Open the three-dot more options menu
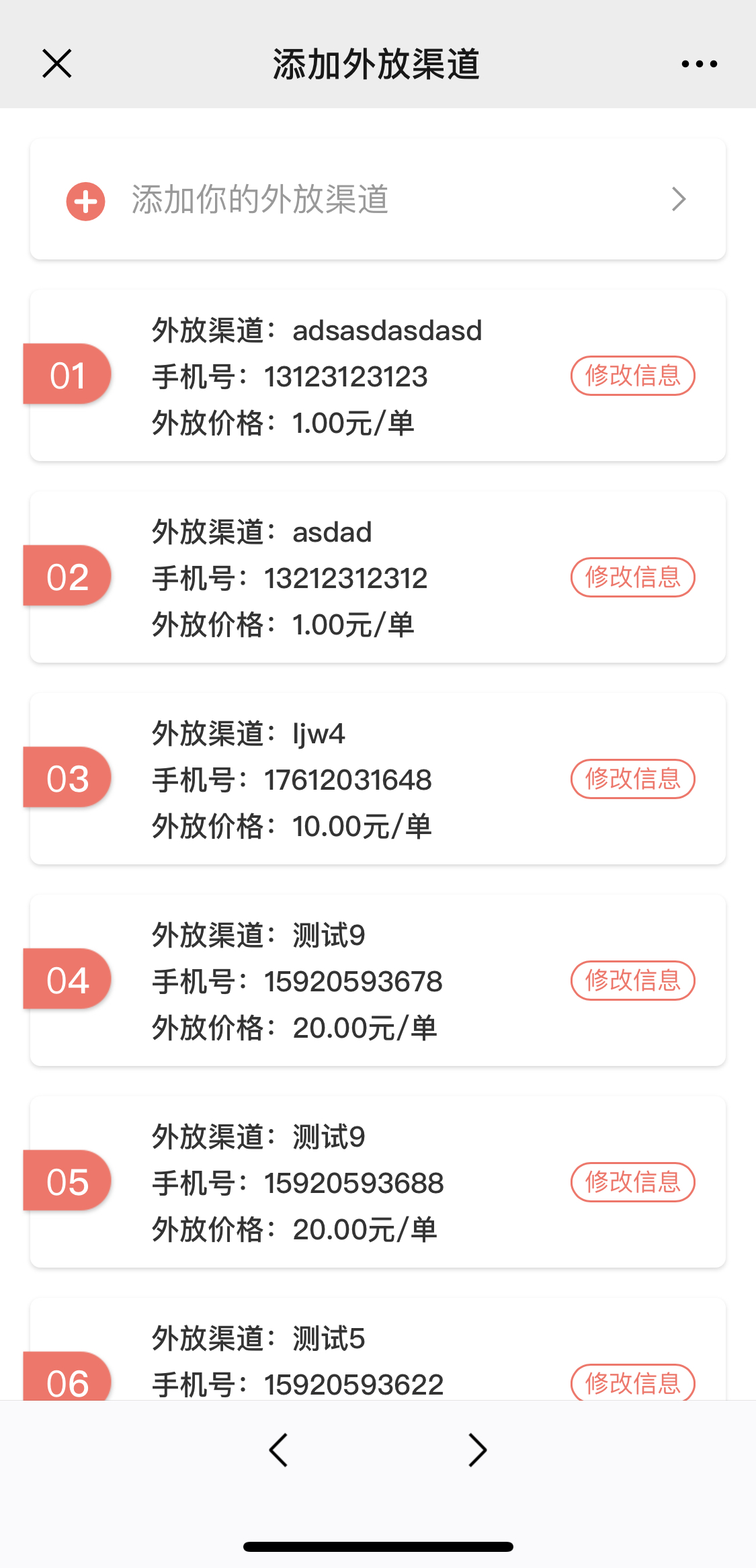Viewport: 756px width, 1568px height. pyautogui.click(x=699, y=64)
